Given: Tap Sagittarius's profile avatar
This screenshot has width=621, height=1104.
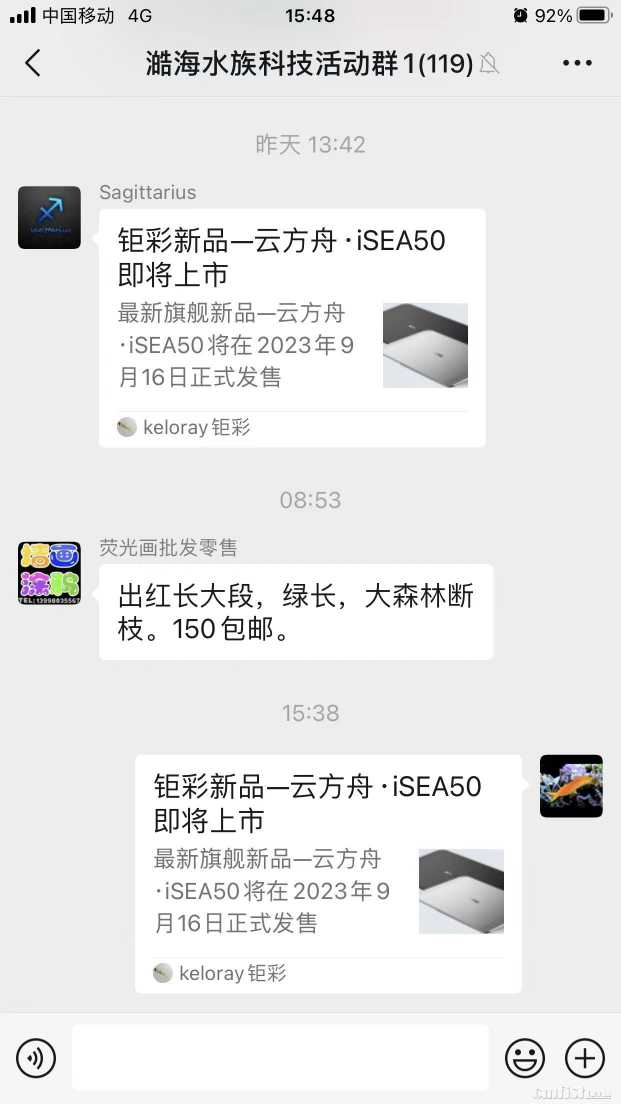Looking at the screenshot, I should coord(49,217).
